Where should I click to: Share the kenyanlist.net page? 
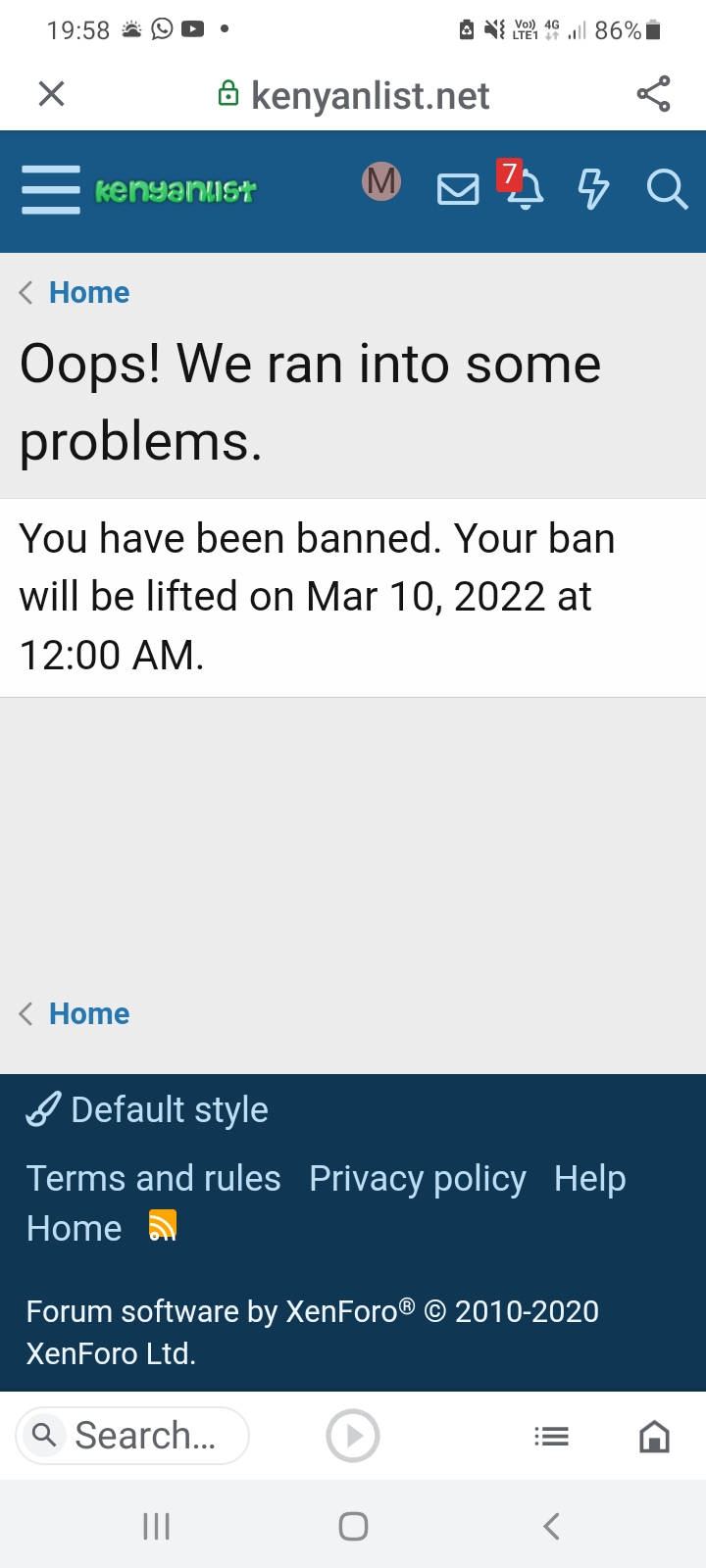[653, 94]
